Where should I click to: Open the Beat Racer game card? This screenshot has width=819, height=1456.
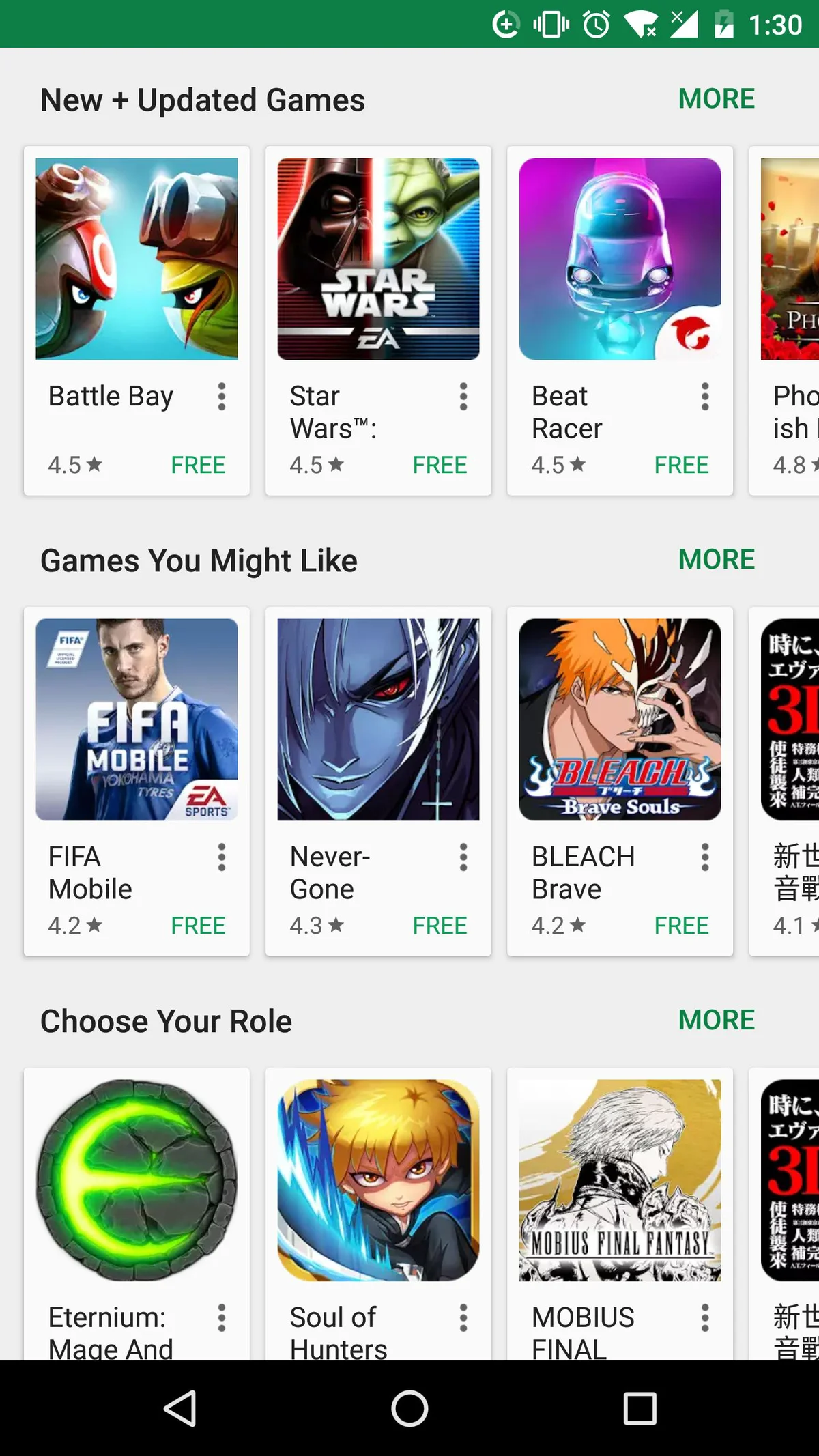pos(620,259)
